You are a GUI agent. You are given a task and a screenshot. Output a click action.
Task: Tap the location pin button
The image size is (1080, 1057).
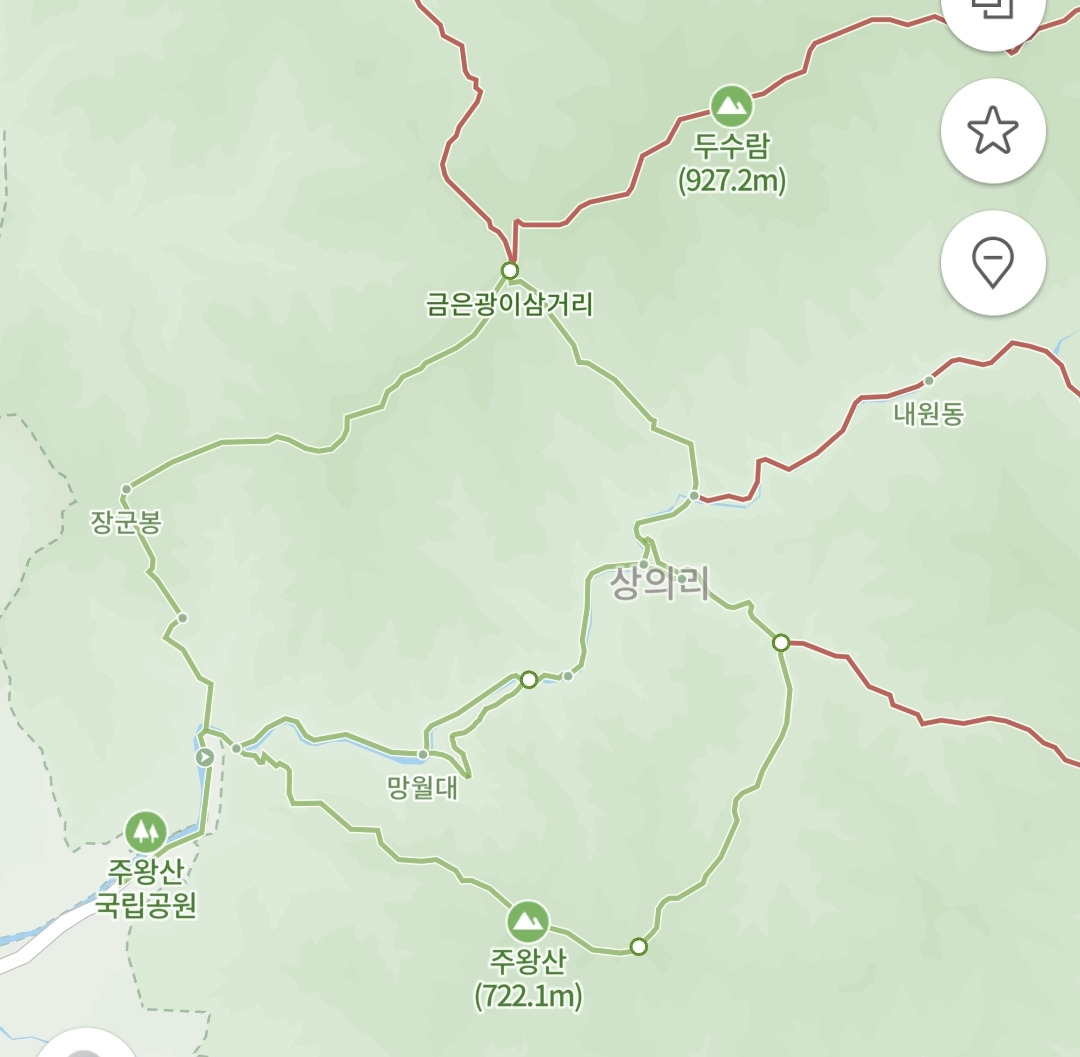click(x=993, y=262)
